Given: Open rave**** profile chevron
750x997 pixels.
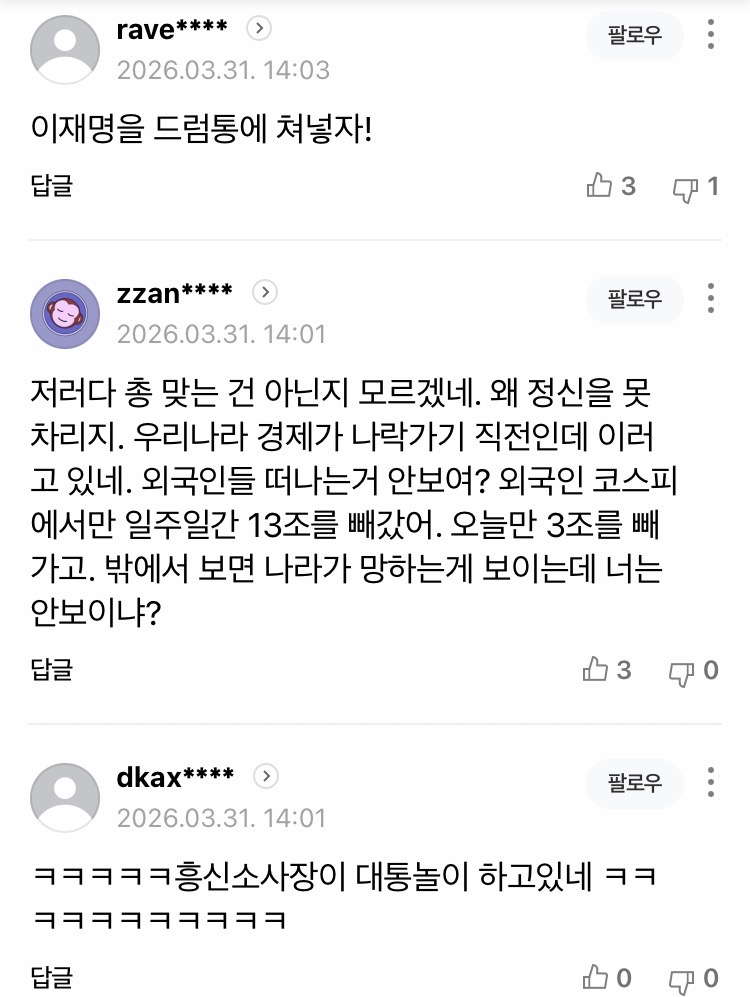Looking at the screenshot, I should pyautogui.click(x=259, y=29).
